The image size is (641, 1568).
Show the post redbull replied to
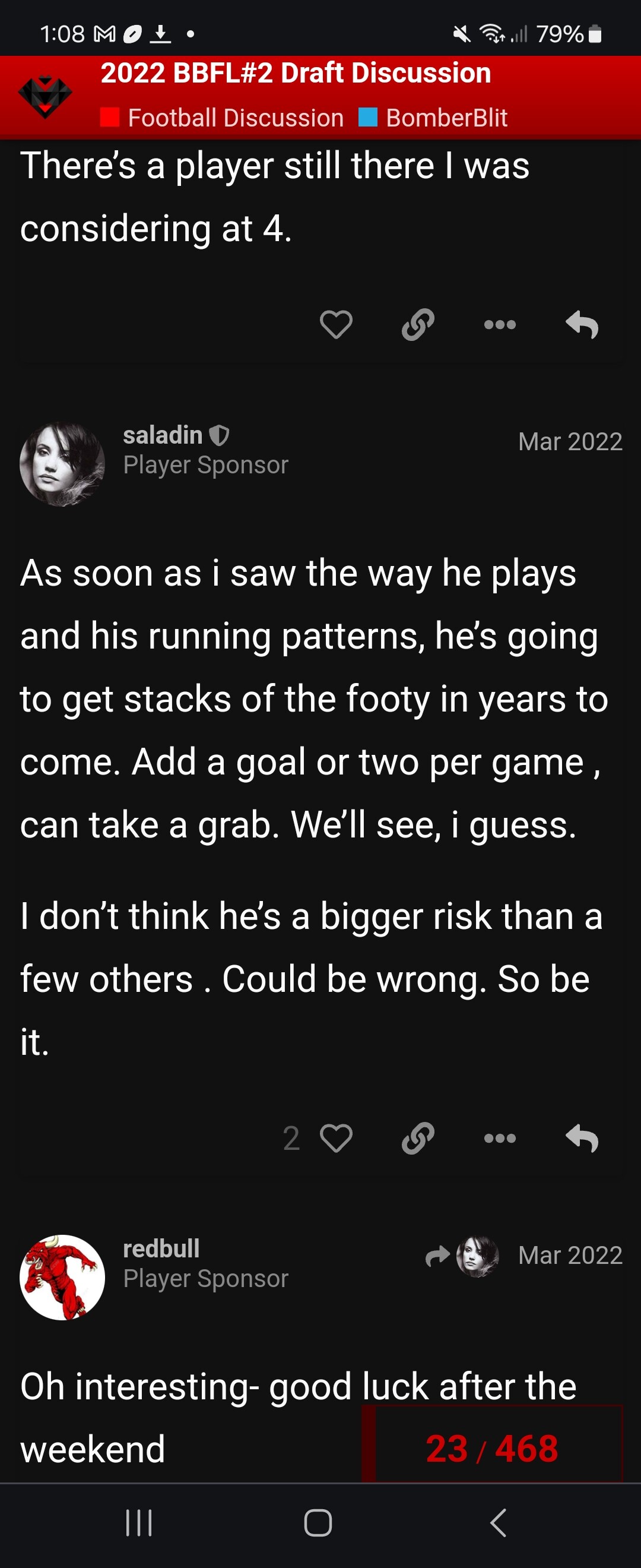click(x=464, y=1256)
